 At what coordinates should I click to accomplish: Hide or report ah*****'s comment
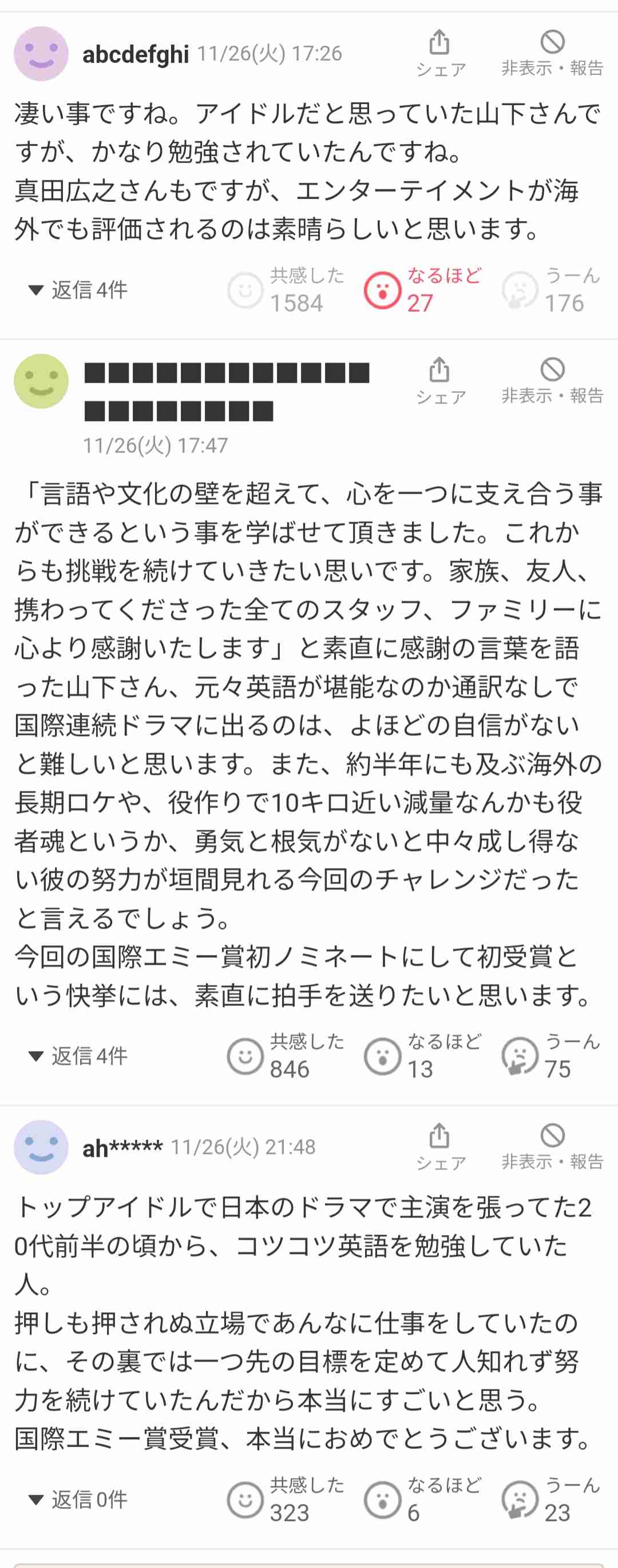[552, 1147]
